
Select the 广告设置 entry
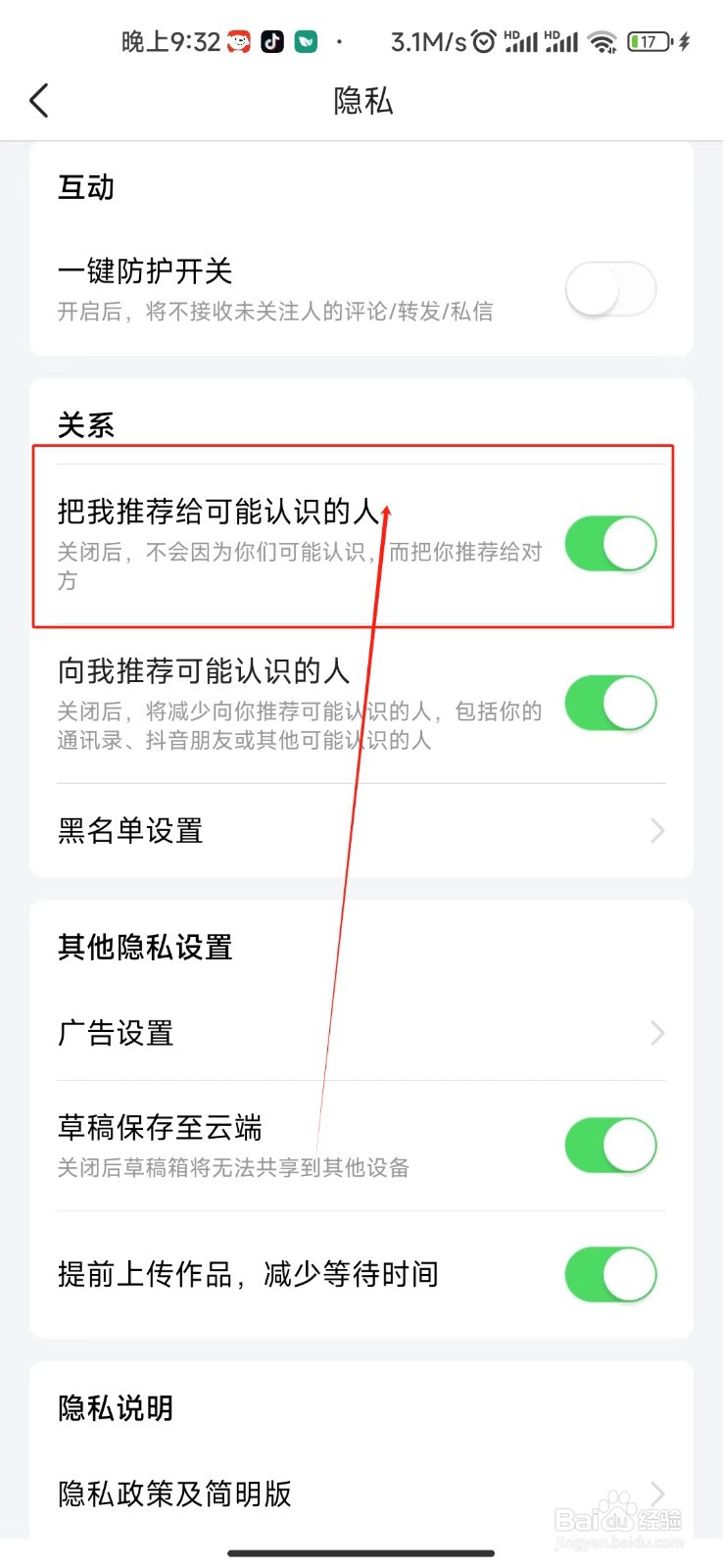point(116,1032)
